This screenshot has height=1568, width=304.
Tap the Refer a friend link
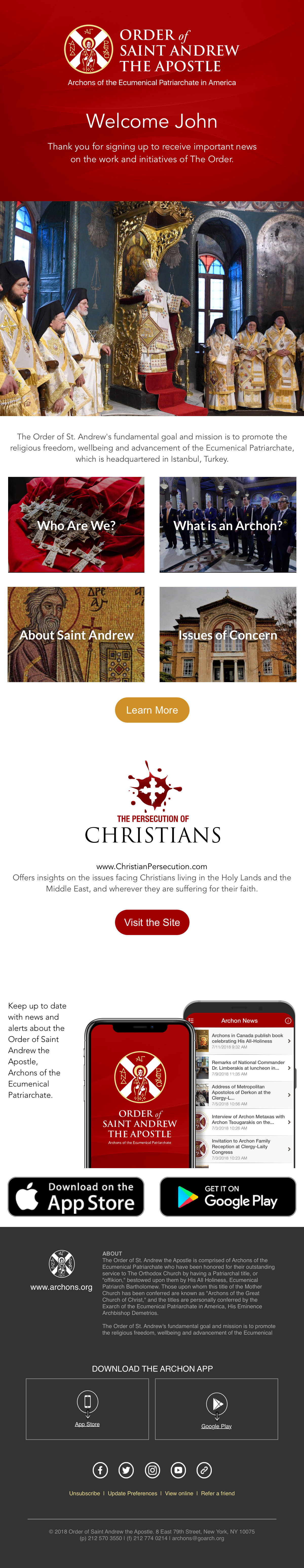[x=218, y=1493]
